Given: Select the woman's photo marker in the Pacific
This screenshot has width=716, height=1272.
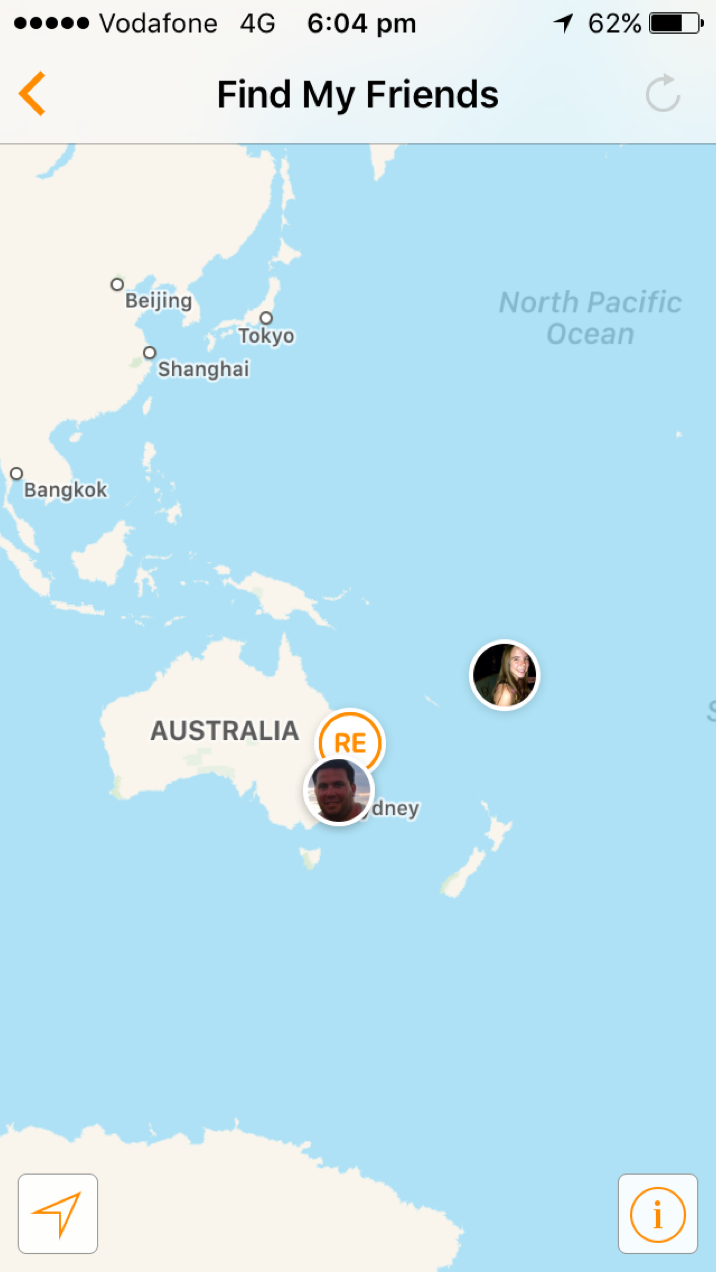Looking at the screenshot, I should coord(504,676).
